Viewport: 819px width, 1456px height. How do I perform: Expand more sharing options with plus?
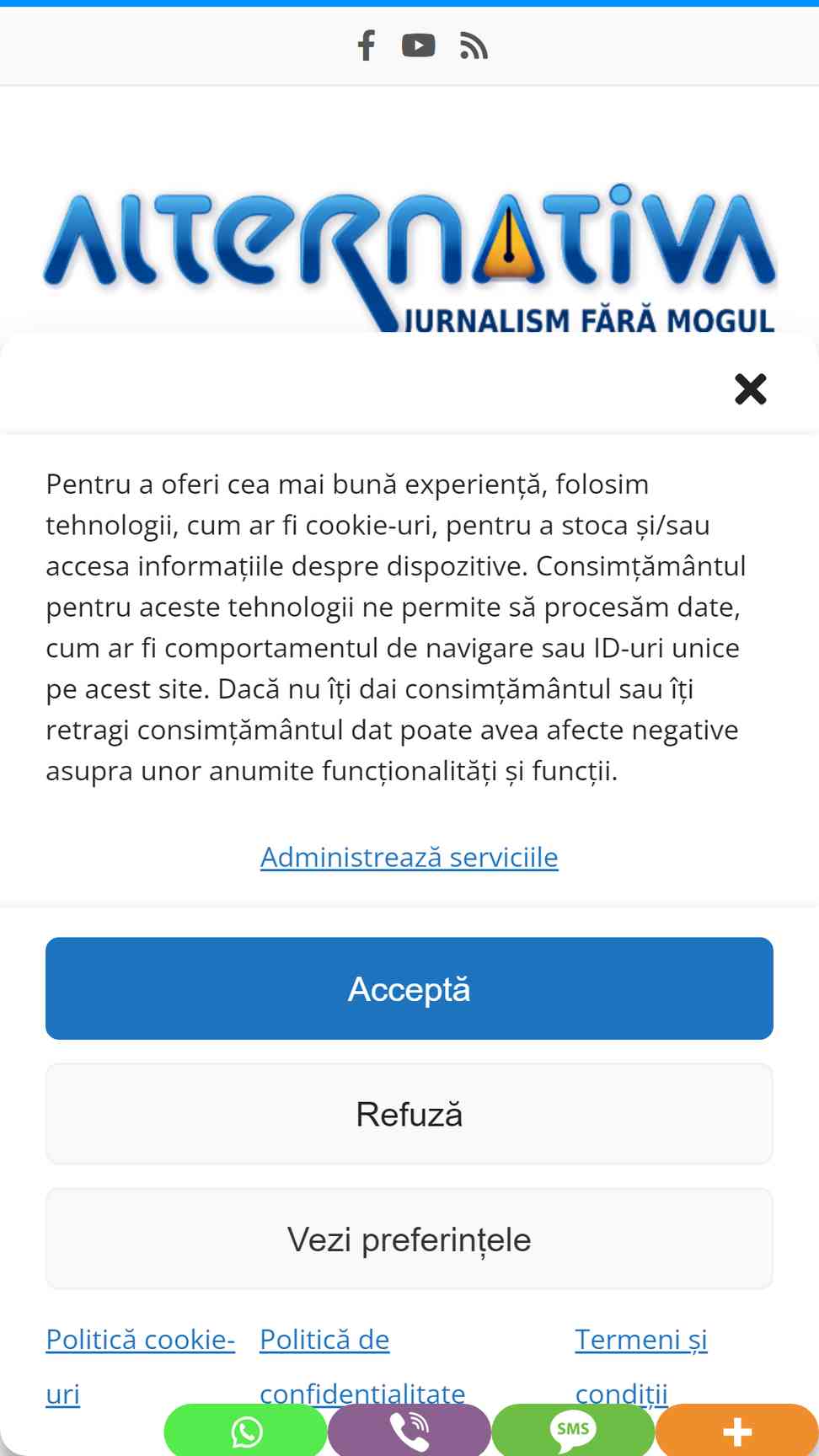click(x=737, y=1431)
